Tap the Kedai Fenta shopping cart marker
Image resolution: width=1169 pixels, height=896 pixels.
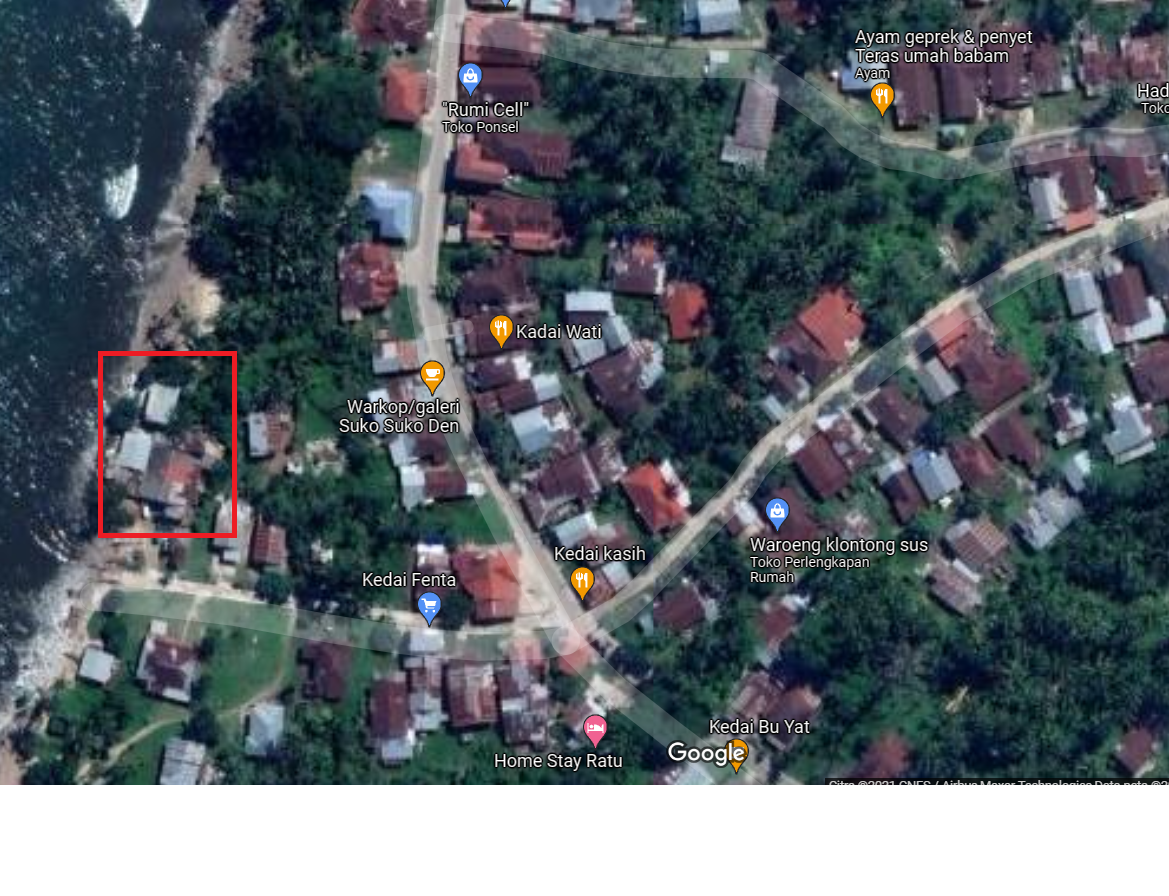429,606
